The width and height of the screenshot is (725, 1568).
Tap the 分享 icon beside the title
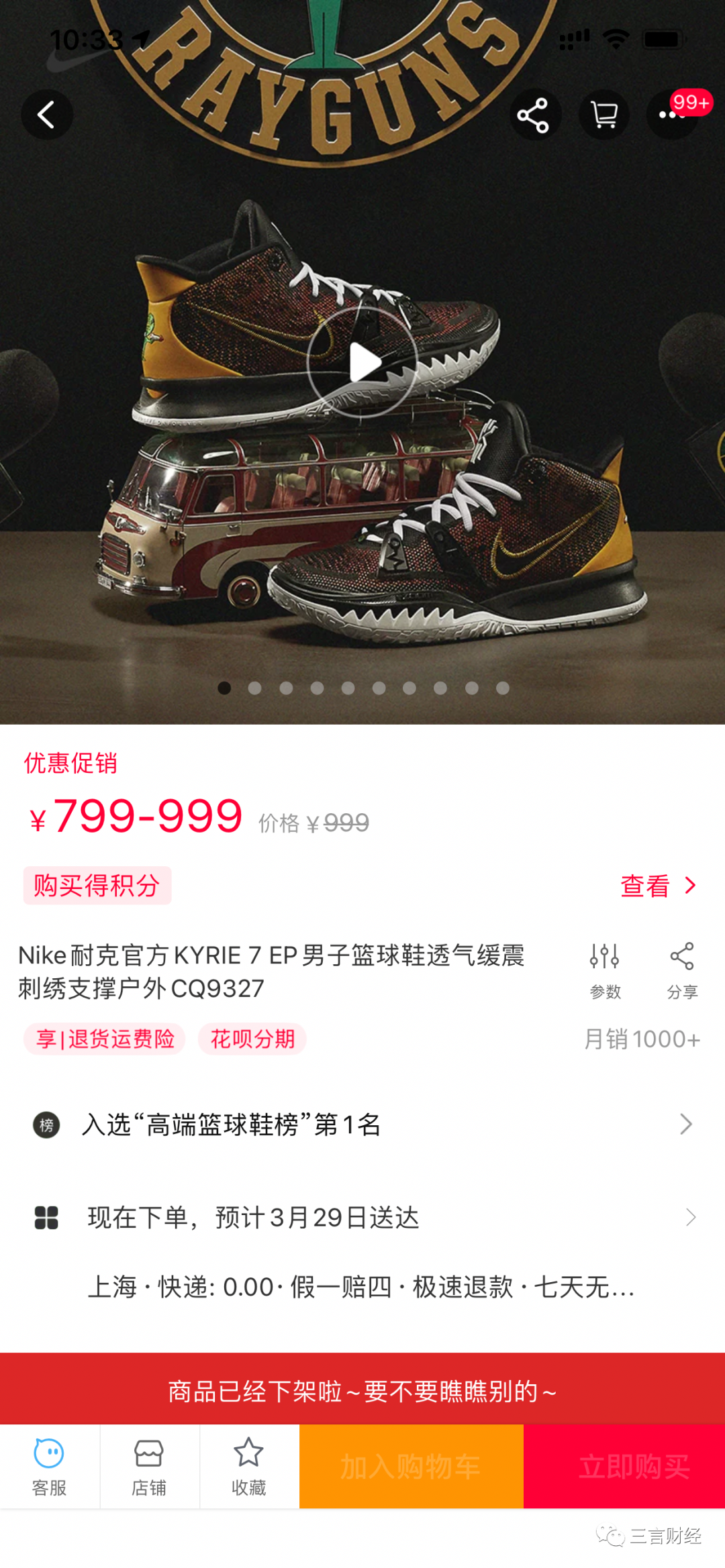[682, 971]
